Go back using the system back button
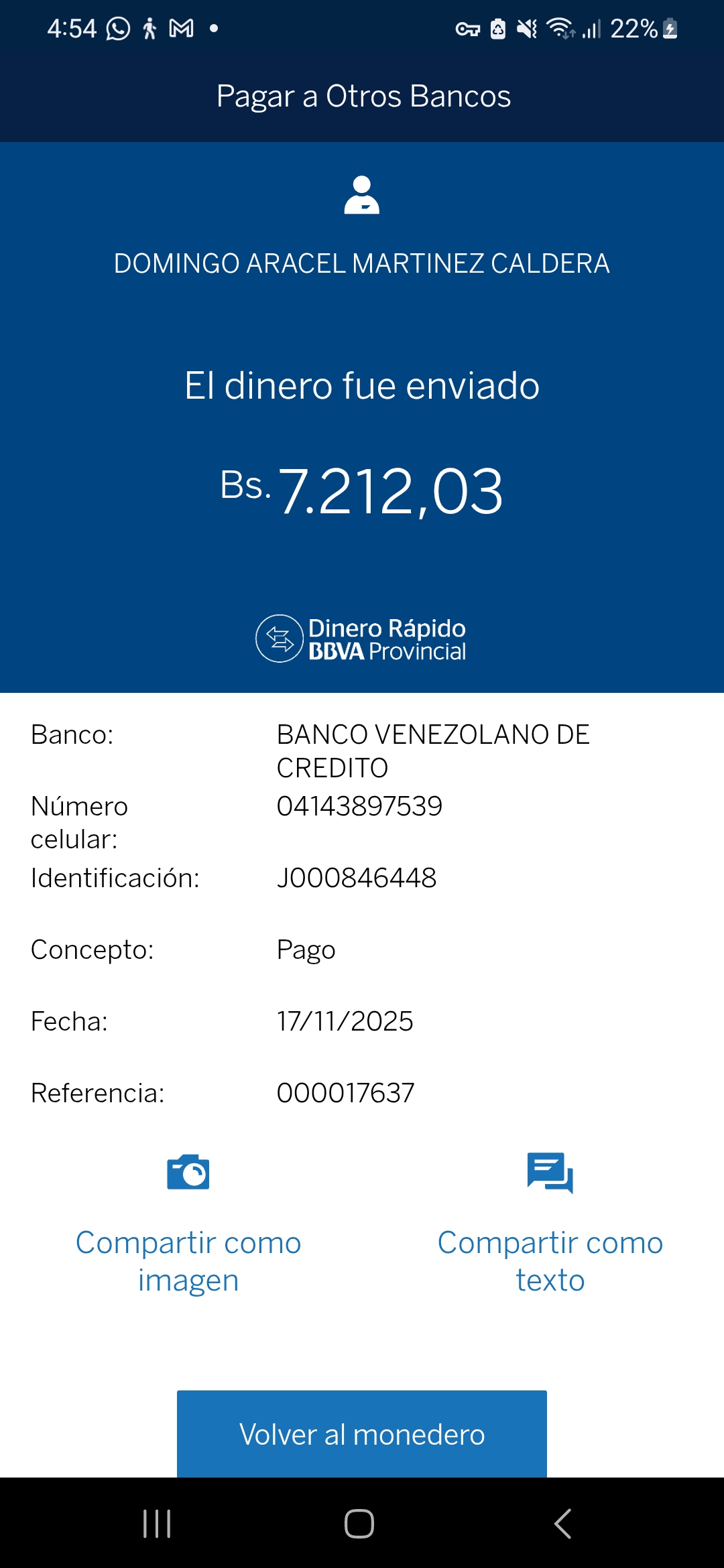The height and width of the screenshot is (1568, 724). 563,1524
